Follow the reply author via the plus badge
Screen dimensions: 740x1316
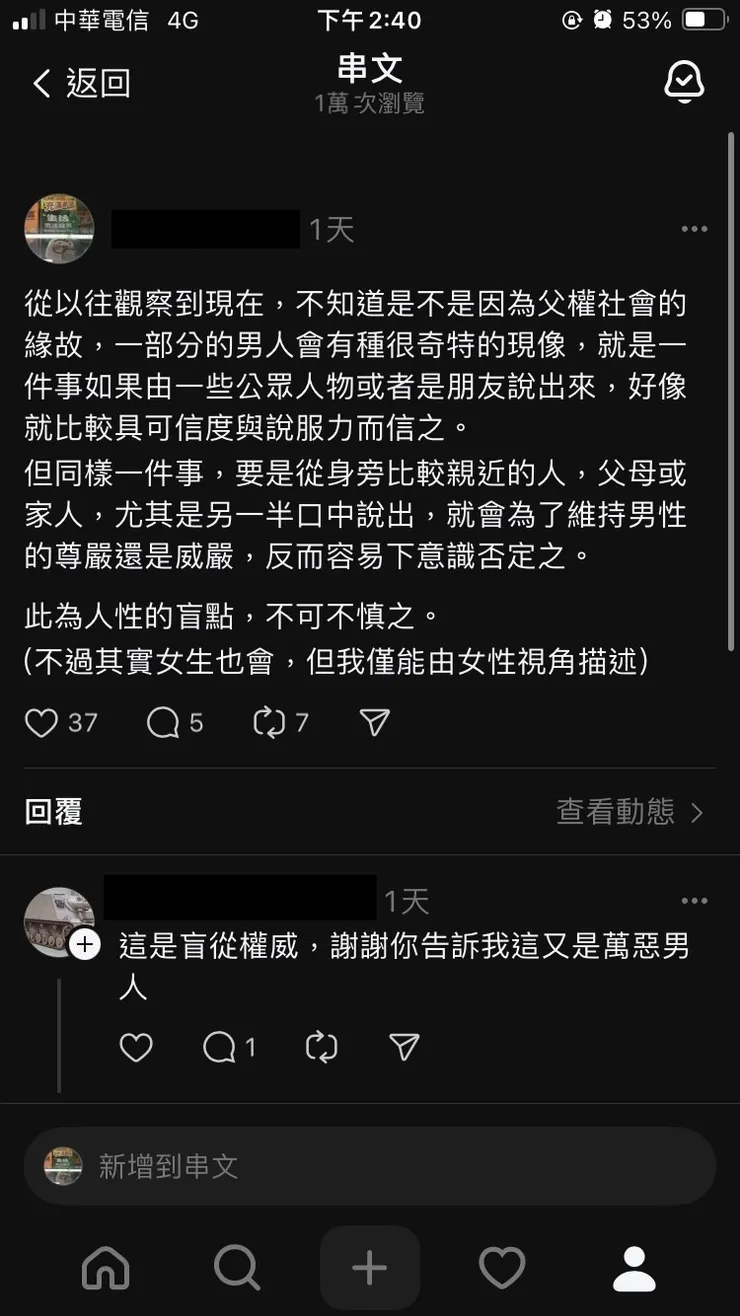click(x=85, y=944)
